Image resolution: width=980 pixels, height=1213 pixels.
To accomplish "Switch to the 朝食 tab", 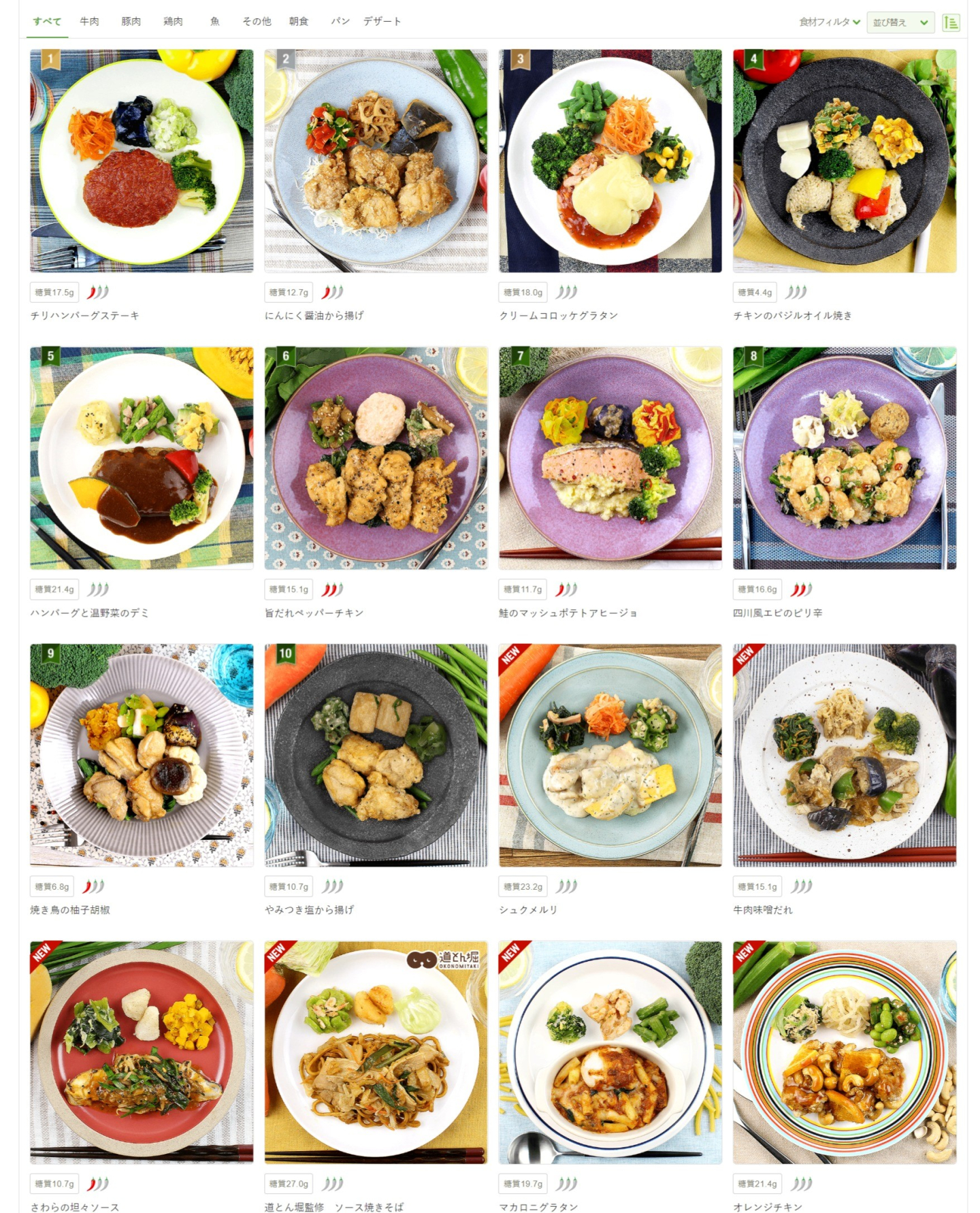I will click(x=298, y=21).
